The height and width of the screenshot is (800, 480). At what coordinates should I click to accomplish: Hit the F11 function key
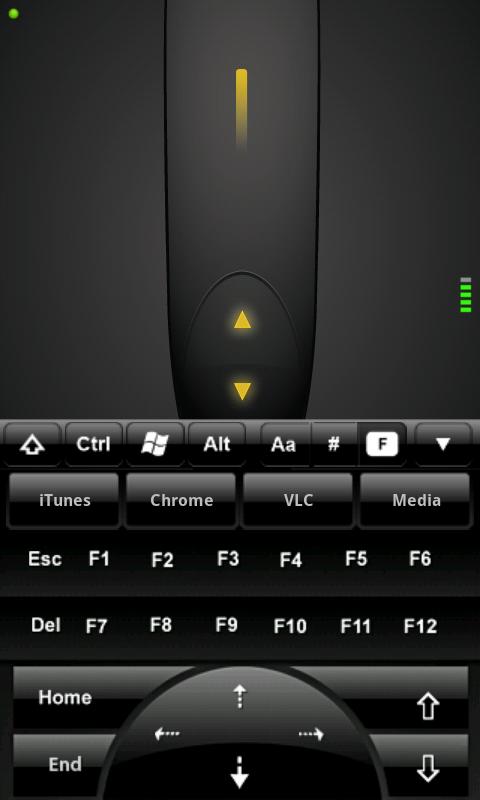(x=355, y=626)
